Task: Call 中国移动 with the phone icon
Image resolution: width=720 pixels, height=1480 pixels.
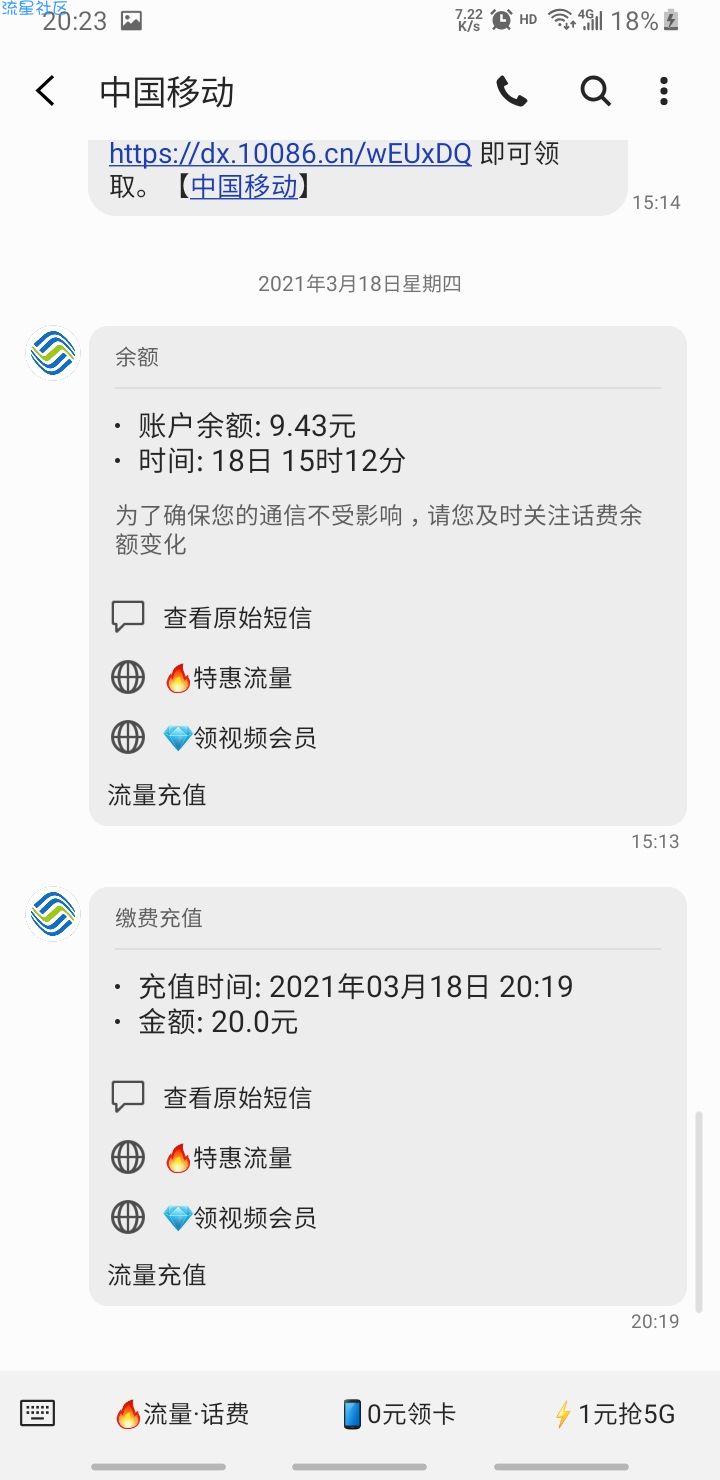Action: pos(512,92)
